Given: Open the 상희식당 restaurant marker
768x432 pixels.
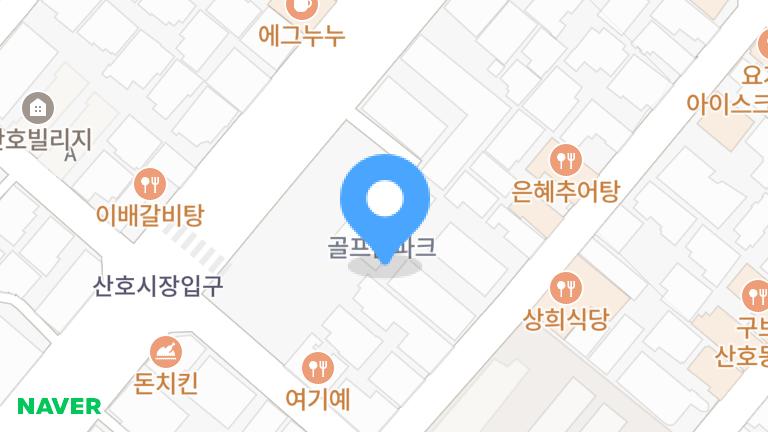Looking at the screenshot, I should (x=567, y=289).
